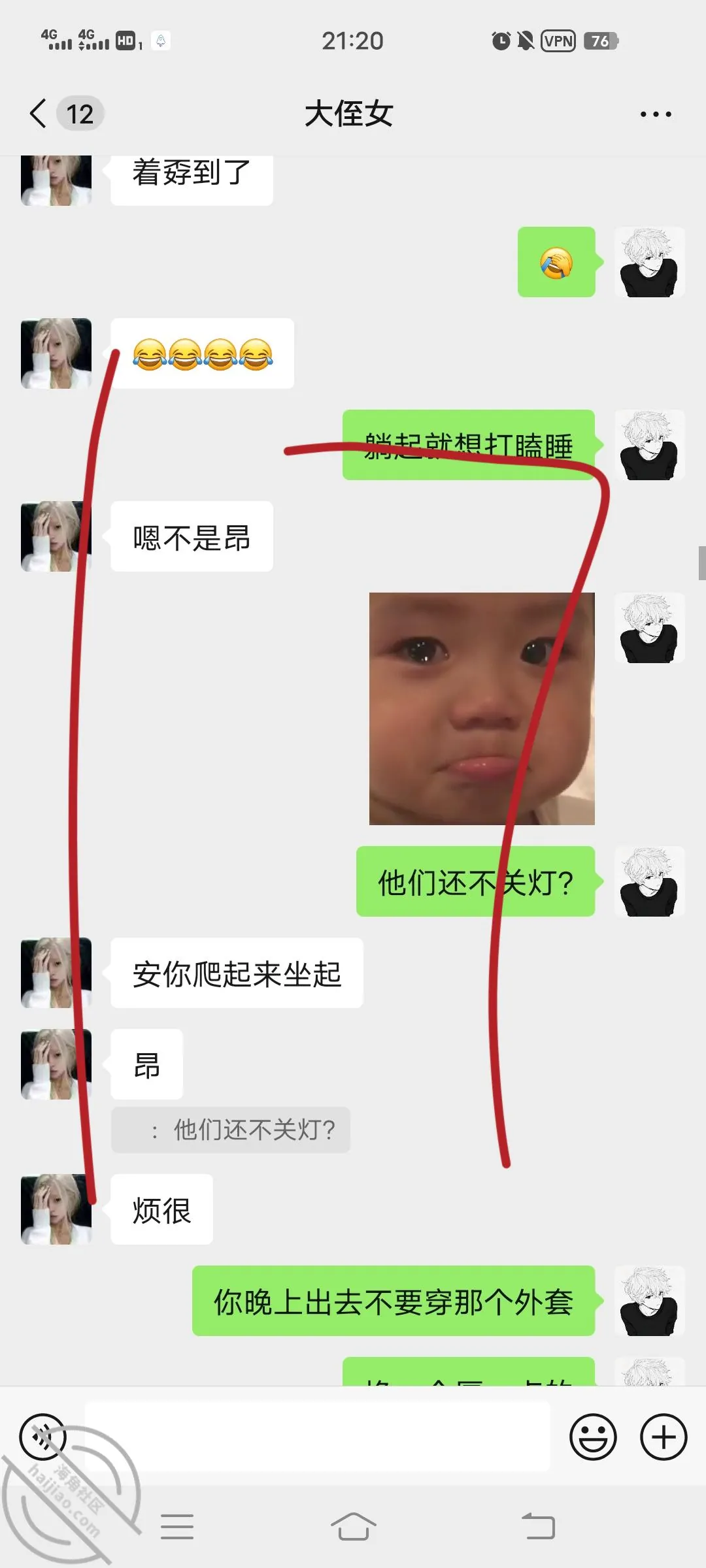
Task: Switch to voice message input
Action: 43,1437
